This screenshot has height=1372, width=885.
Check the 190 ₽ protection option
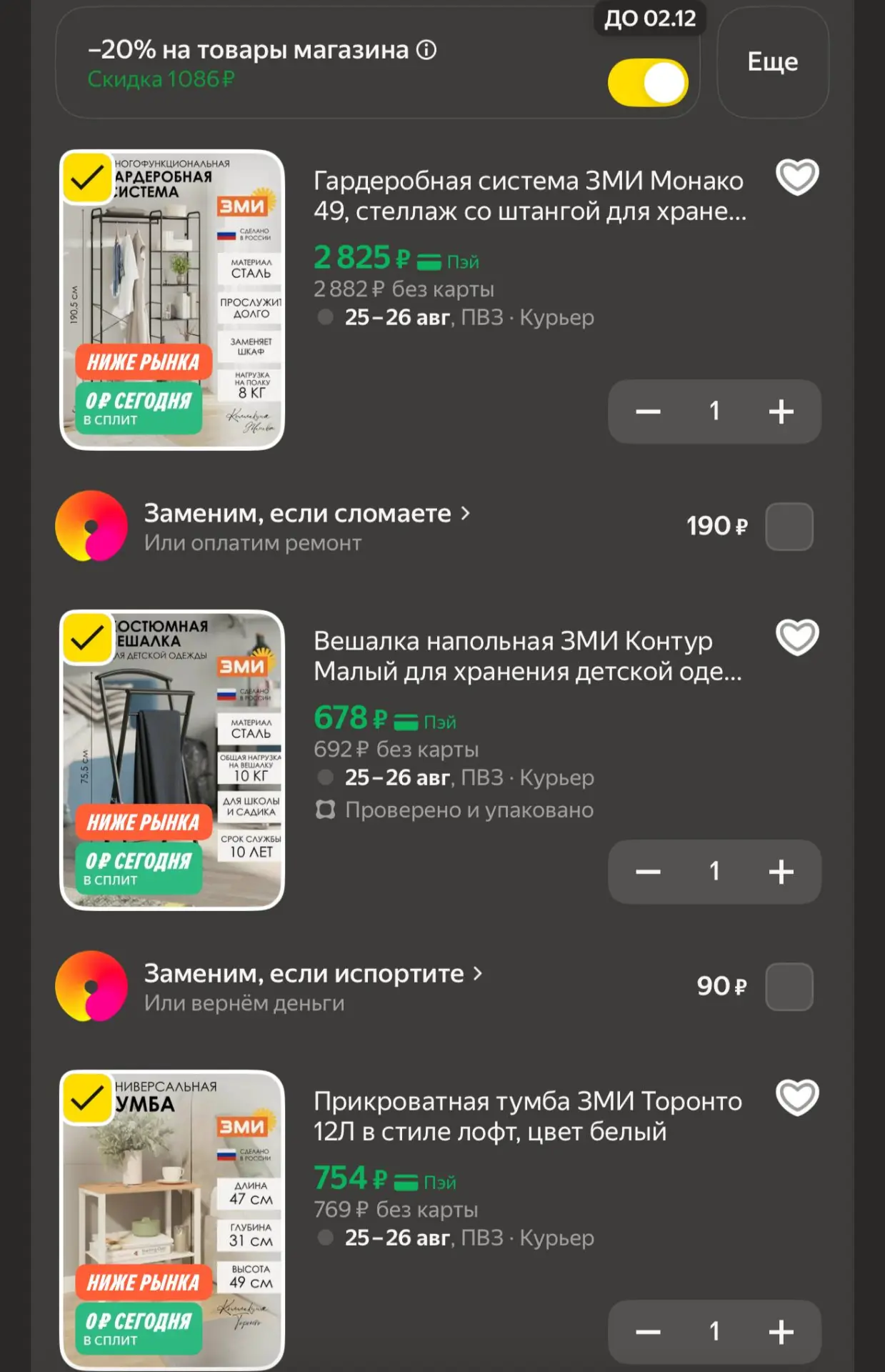[789, 527]
